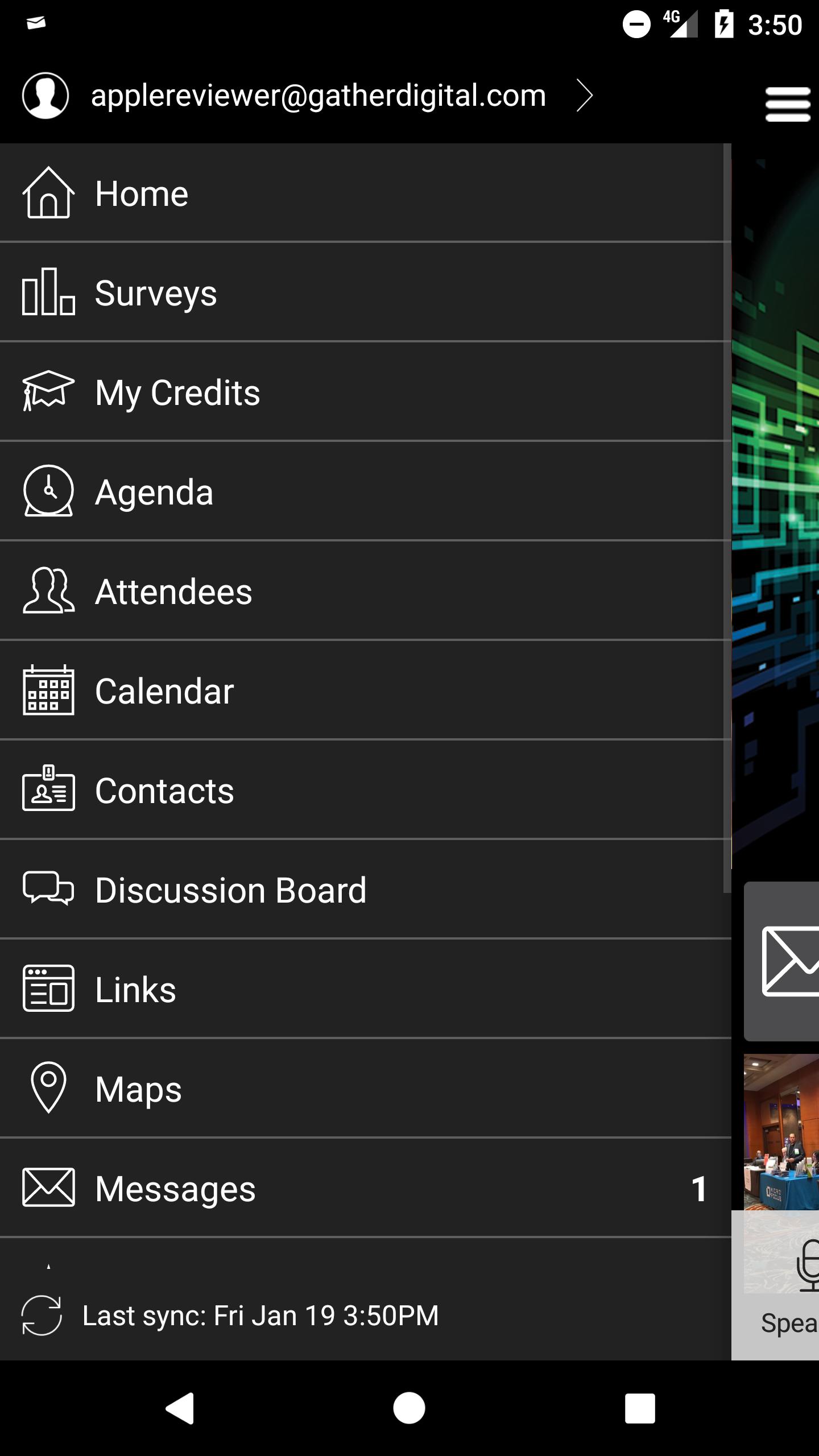Browse the Attendees list

pyautogui.click(x=364, y=591)
